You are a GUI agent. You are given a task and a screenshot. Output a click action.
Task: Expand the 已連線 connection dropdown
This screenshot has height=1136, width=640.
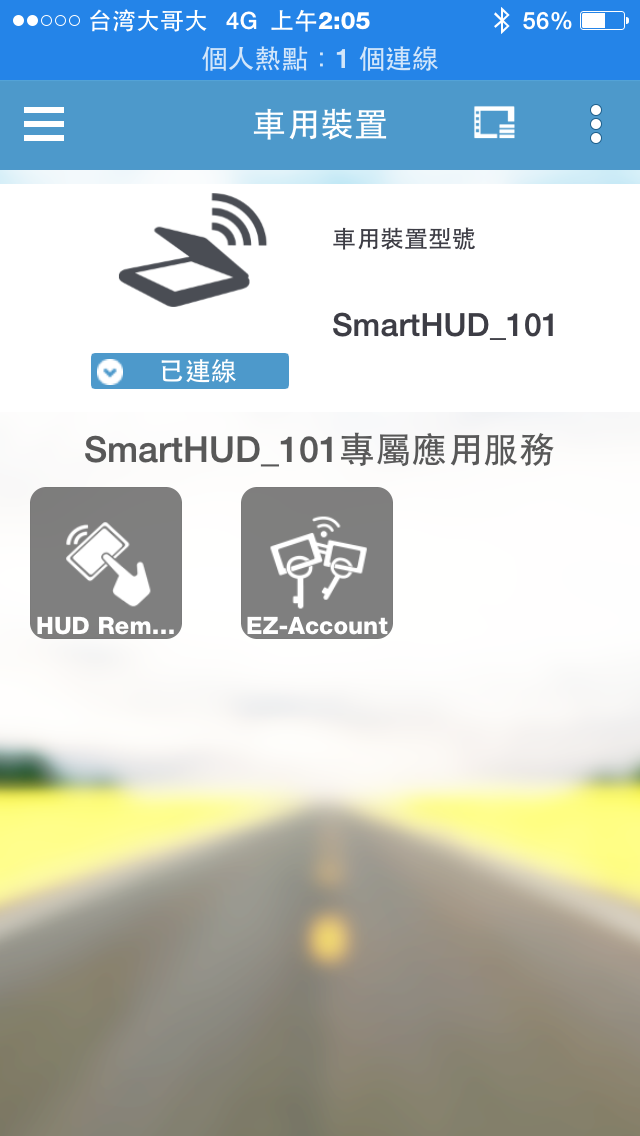click(x=189, y=371)
